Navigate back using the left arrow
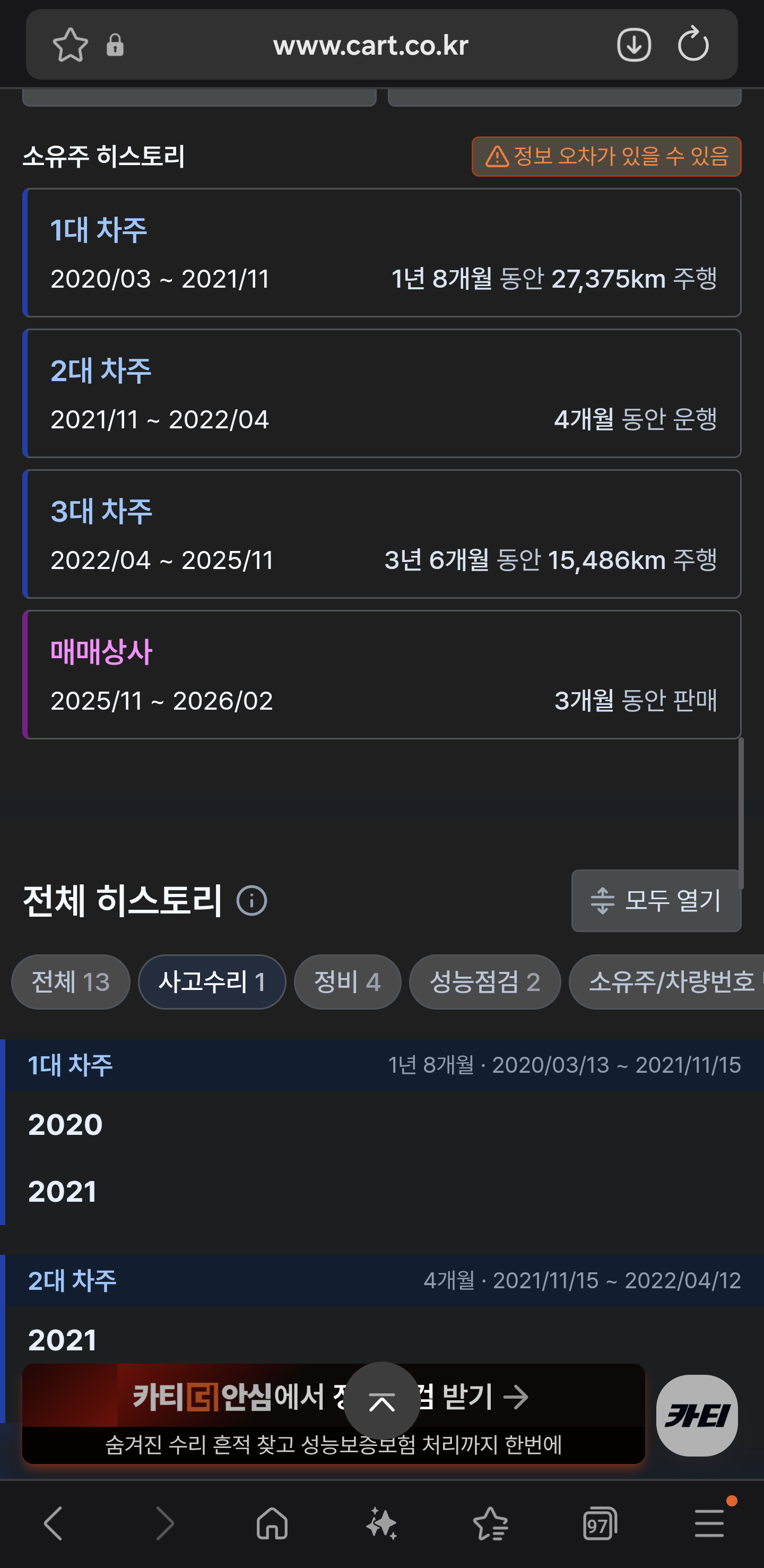Image resolution: width=764 pixels, height=1568 pixels. point(54,1523)
